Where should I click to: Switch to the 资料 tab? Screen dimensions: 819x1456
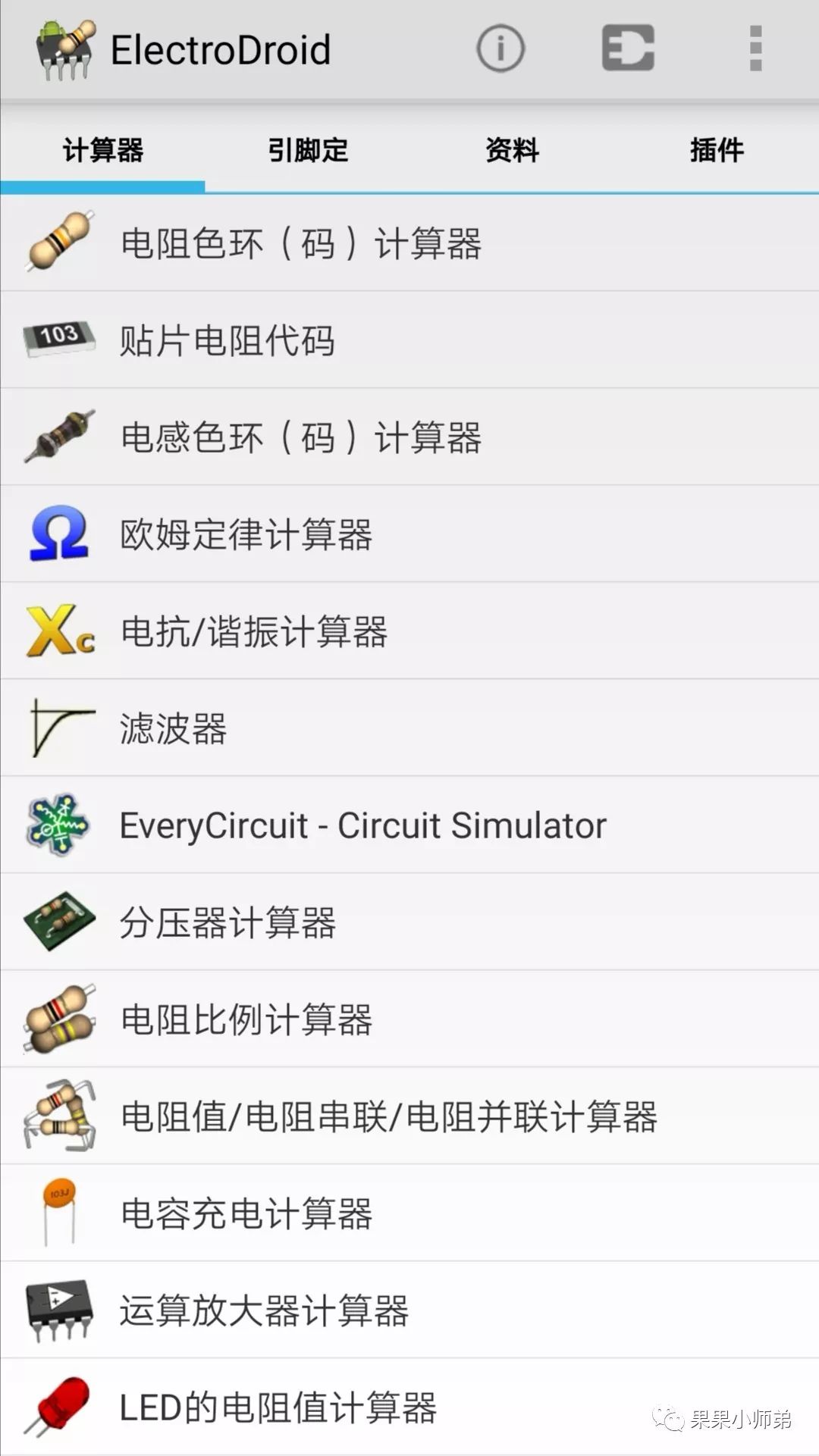512,150
